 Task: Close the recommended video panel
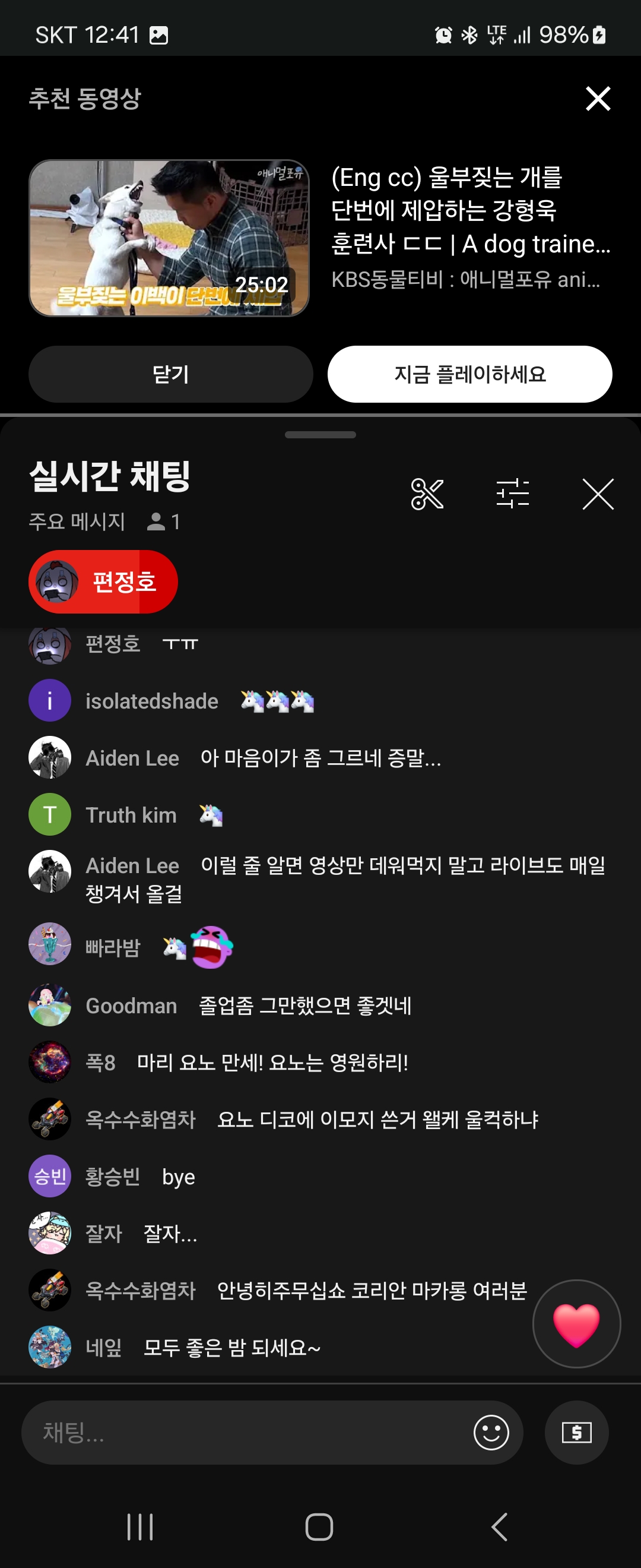pos(597,98)
